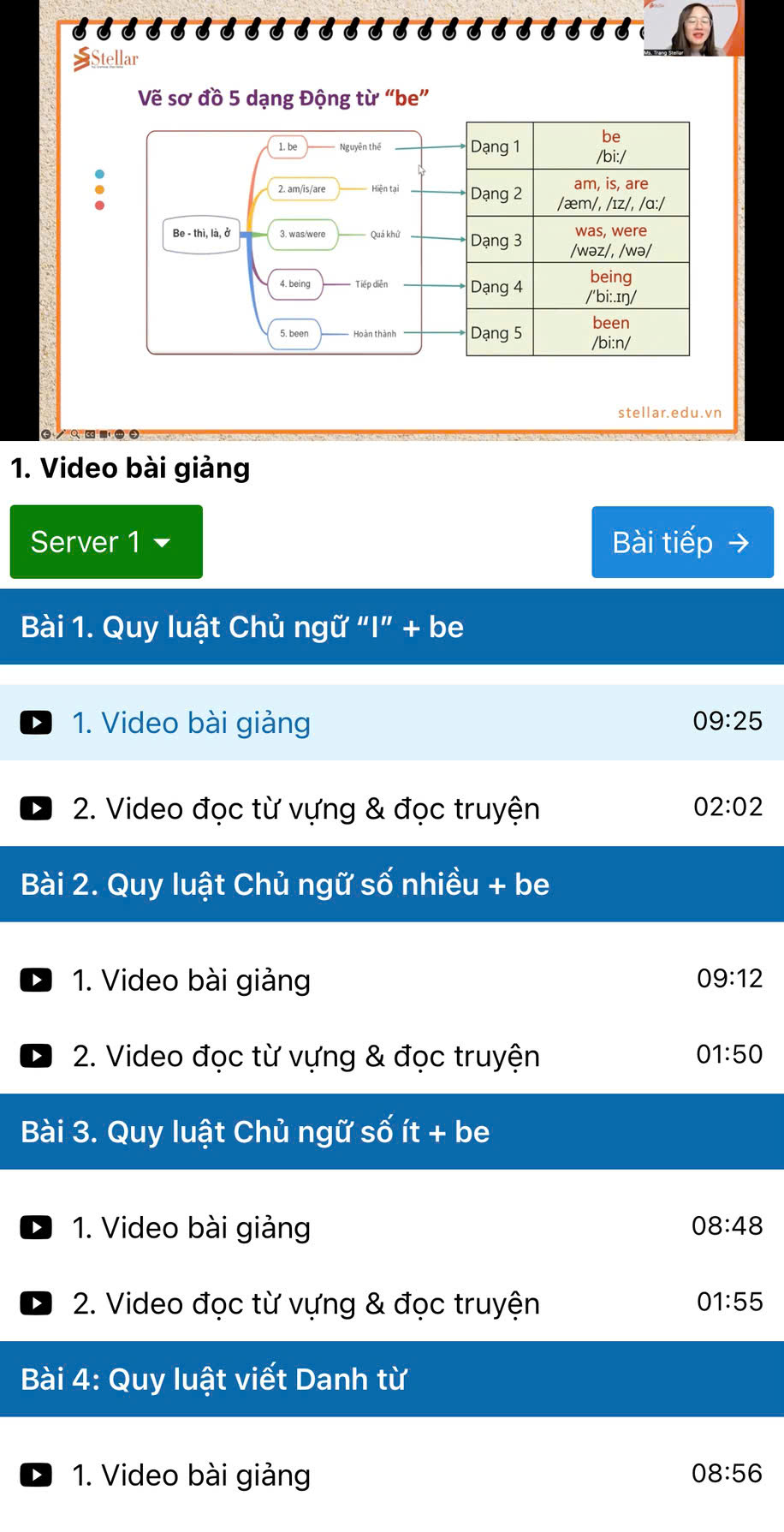Play Bài 1 video bài giảng (09:25)
Image resolution: width=784 pixels, height=1532 pixels.
[191, 723]
